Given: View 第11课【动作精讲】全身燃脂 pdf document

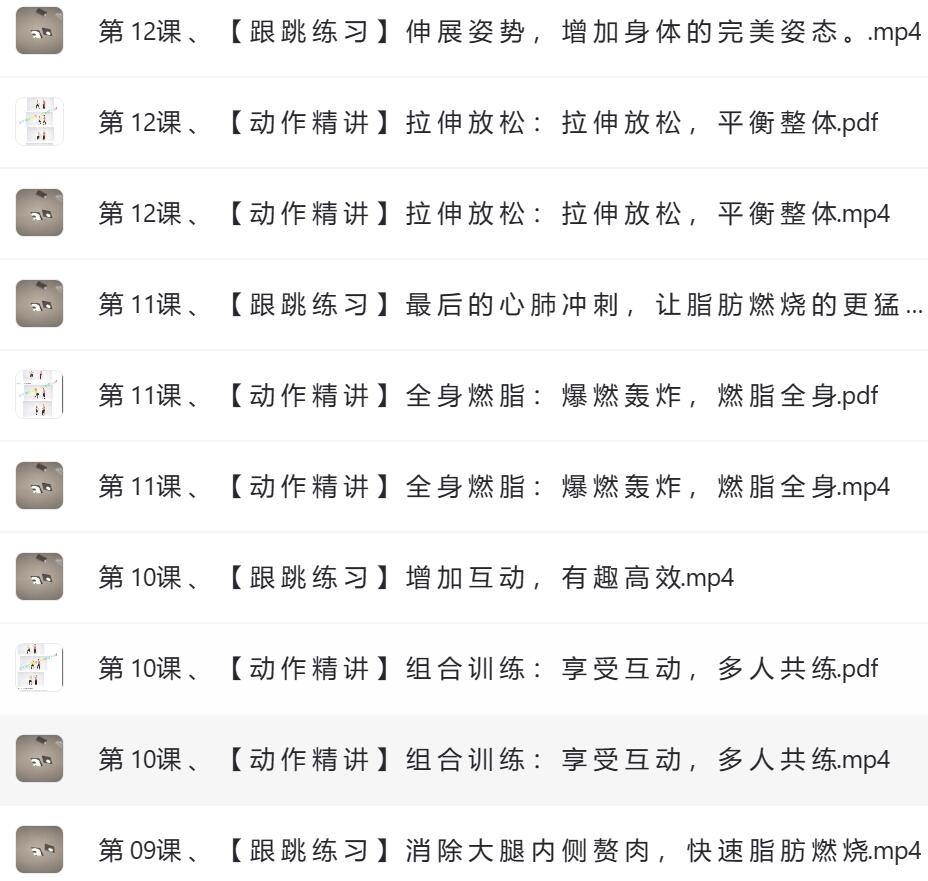Looking at the screenshot, I should pos(488,396).
